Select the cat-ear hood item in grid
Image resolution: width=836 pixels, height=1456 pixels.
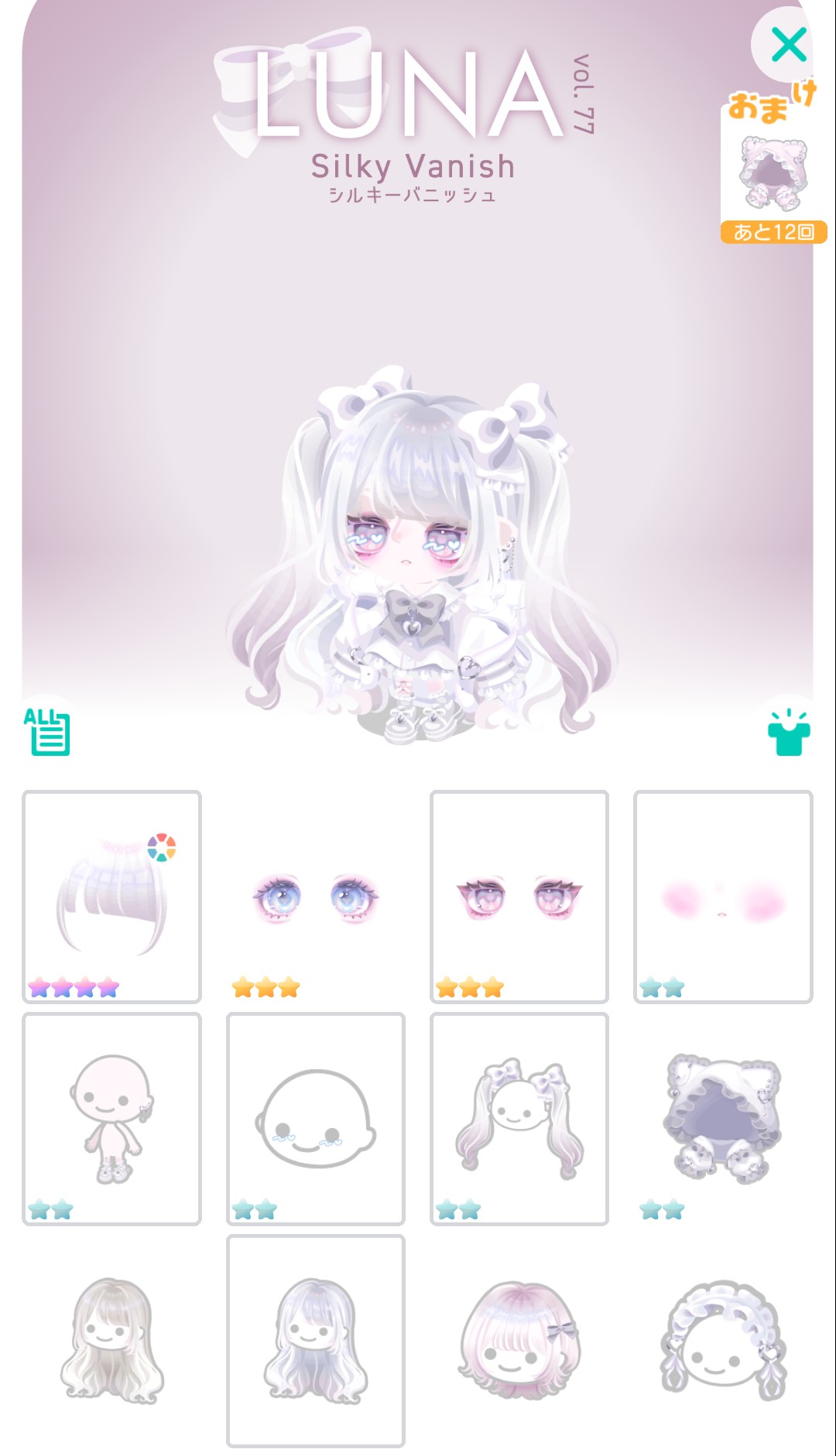pyautogui.click(x=723, y=1118)
